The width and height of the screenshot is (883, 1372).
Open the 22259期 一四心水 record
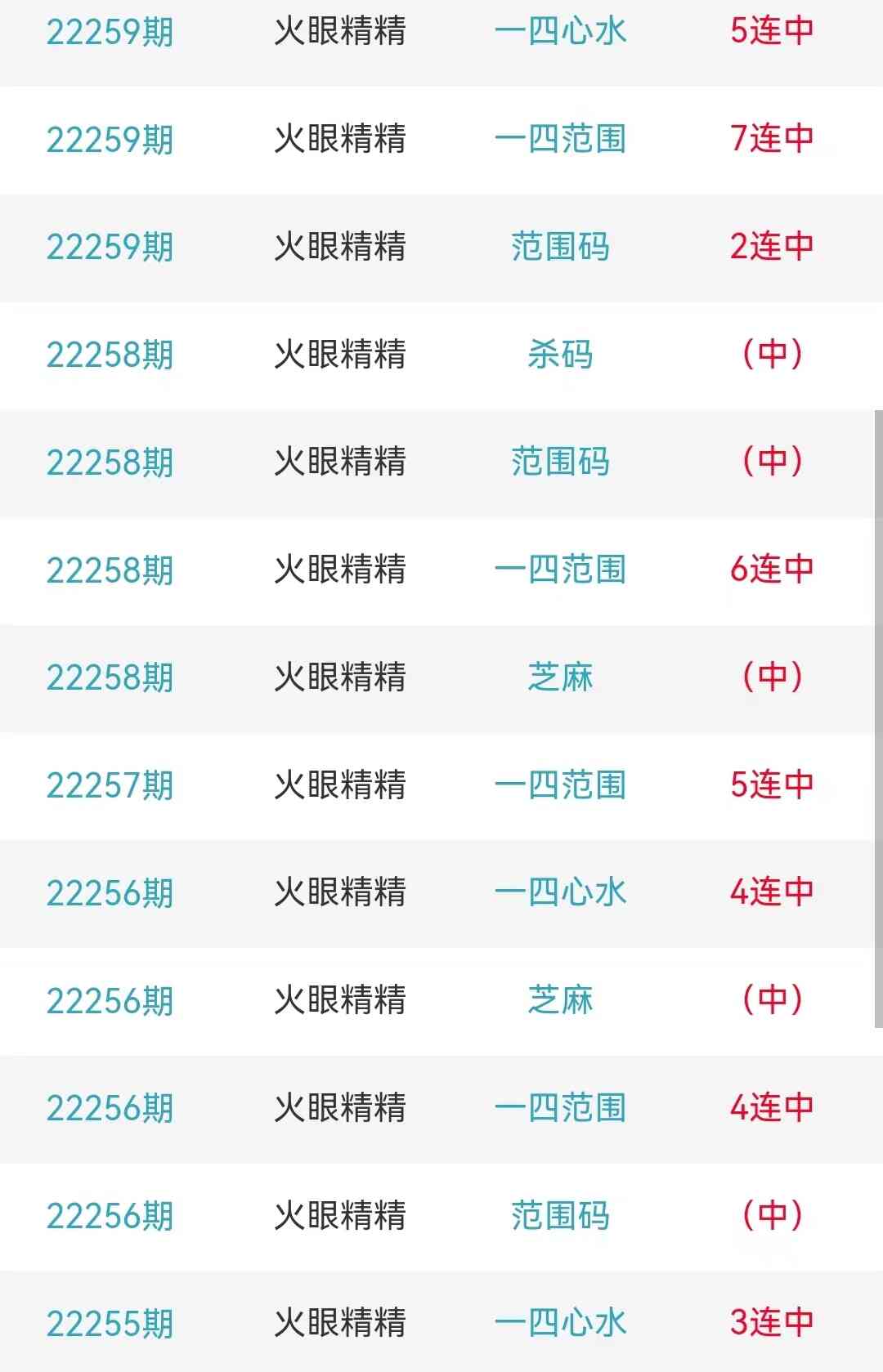pos(560,32)
